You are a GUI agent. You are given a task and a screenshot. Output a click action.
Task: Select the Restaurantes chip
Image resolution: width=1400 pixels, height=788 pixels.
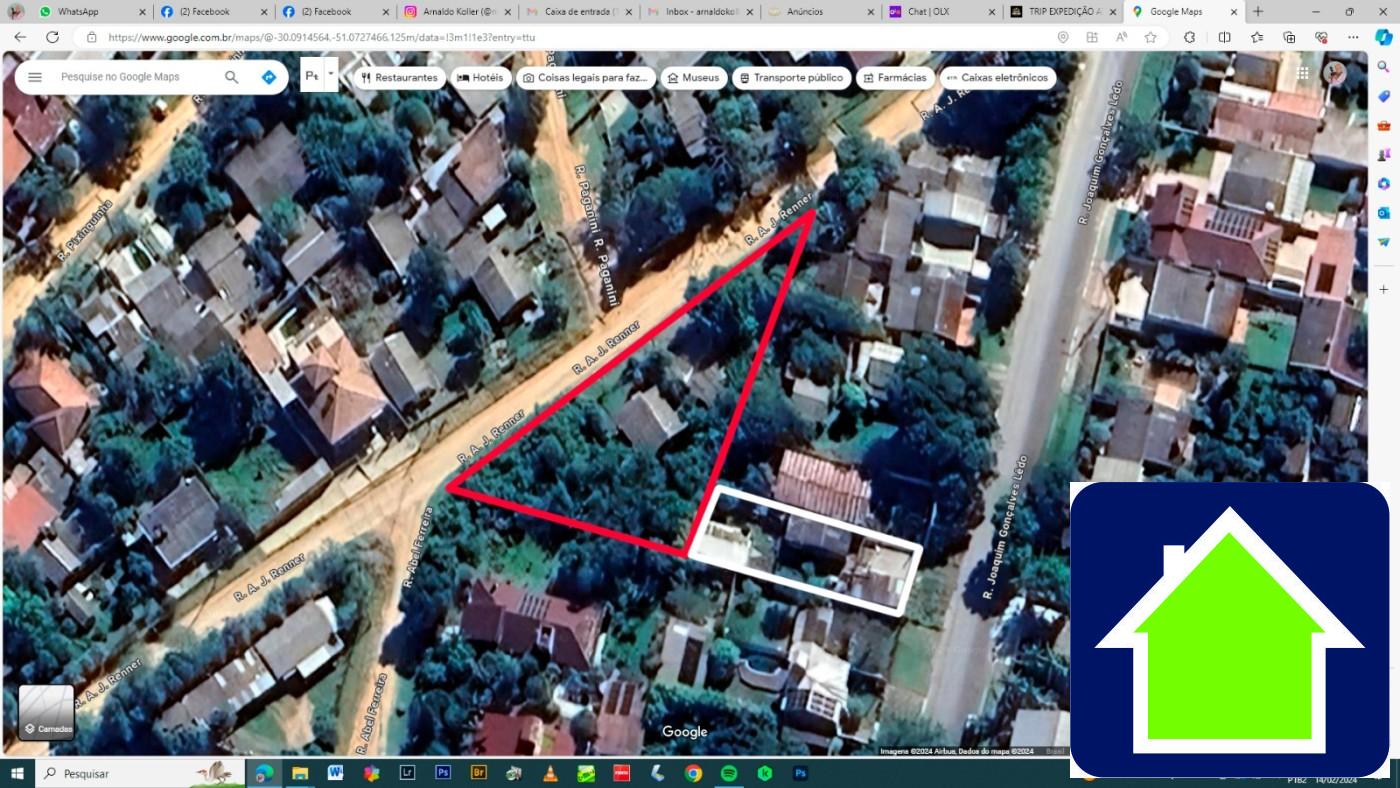399,77
